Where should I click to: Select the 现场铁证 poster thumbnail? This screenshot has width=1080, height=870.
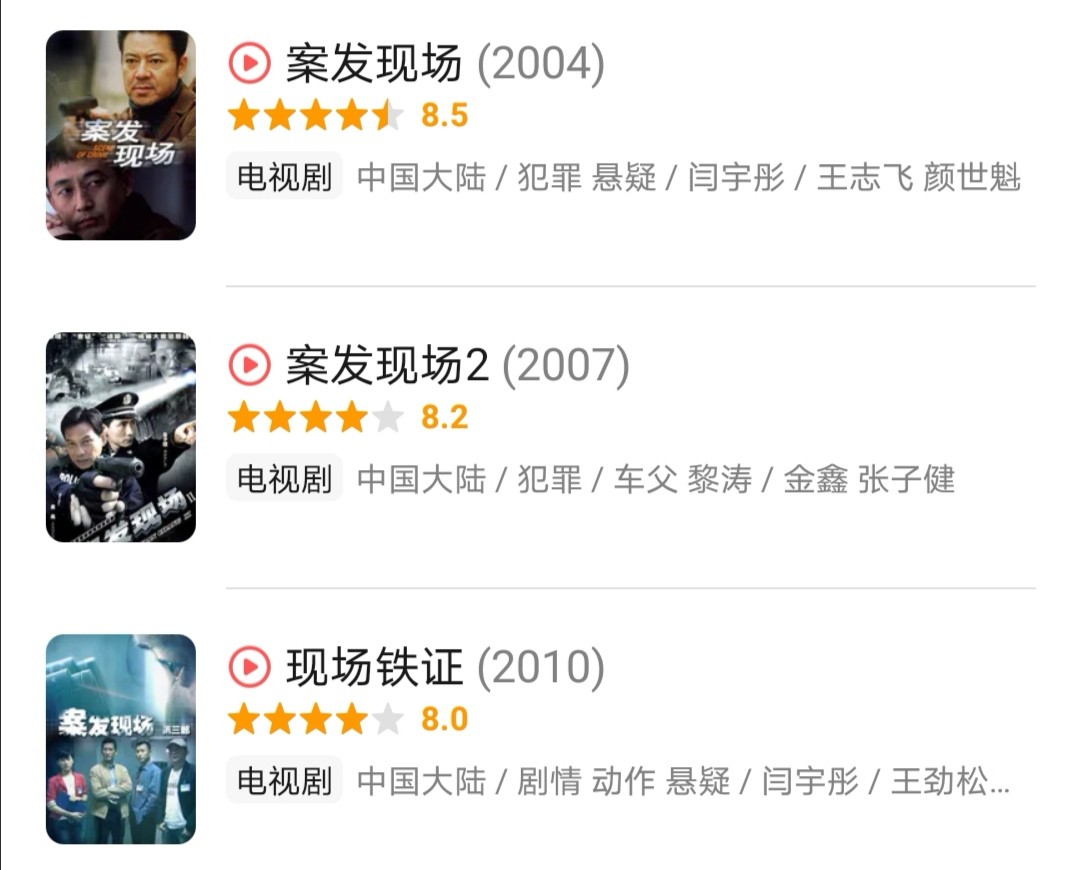tap(121, 739)
